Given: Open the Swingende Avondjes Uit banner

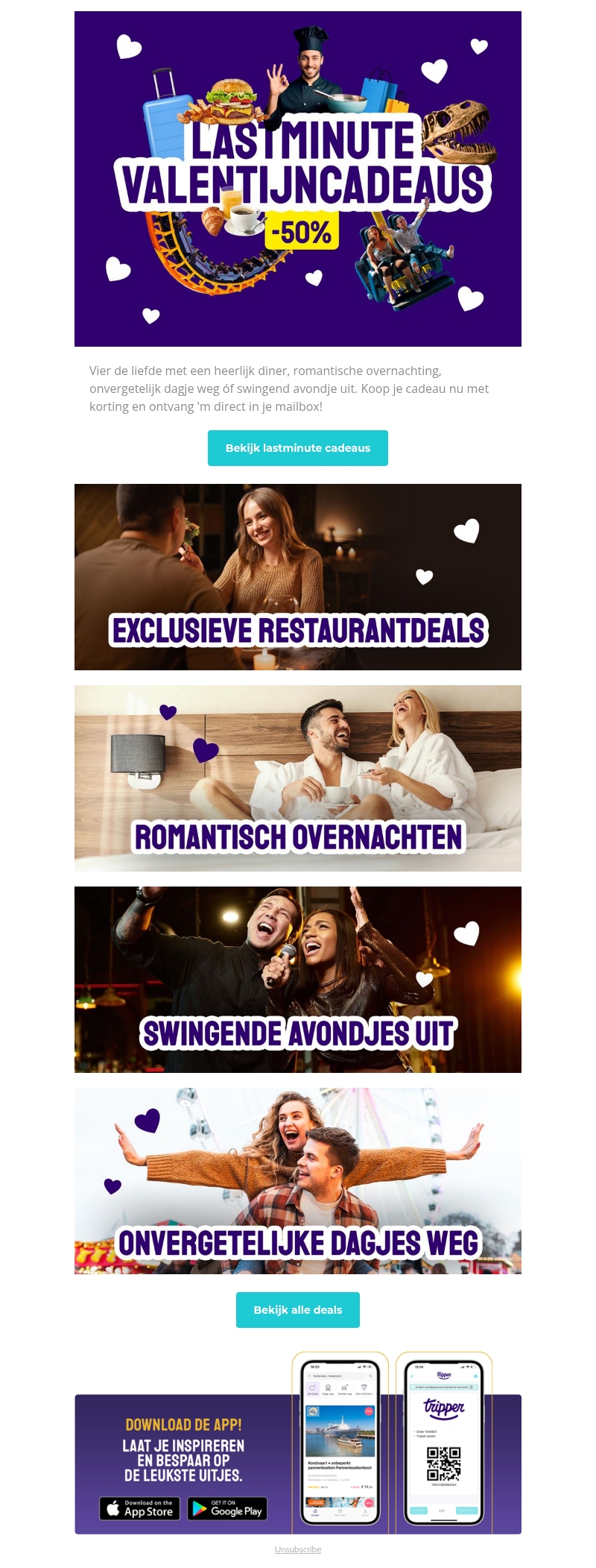Looking at the screenshot, I should pos(297,980).
